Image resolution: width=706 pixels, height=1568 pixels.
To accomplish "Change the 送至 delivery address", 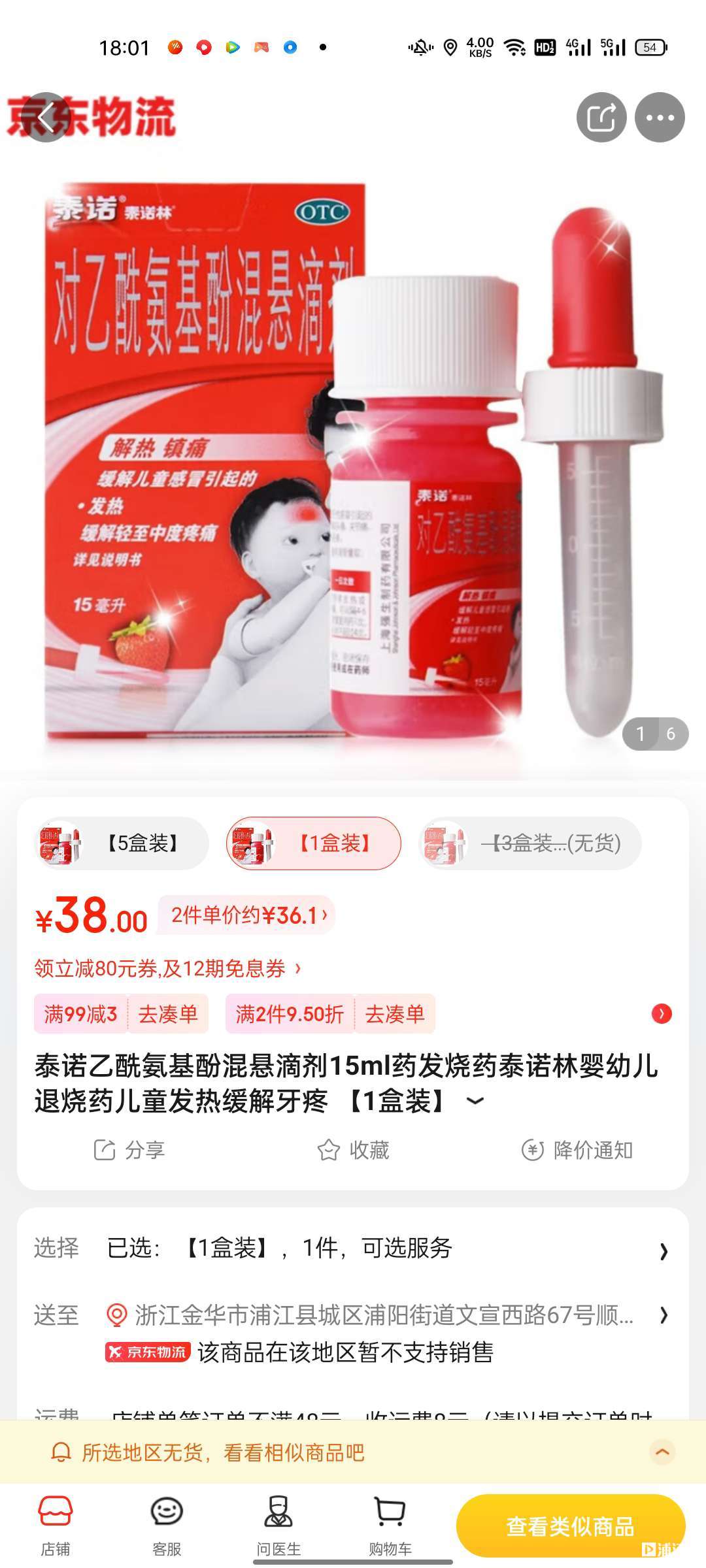I will tap(384, 1315).
